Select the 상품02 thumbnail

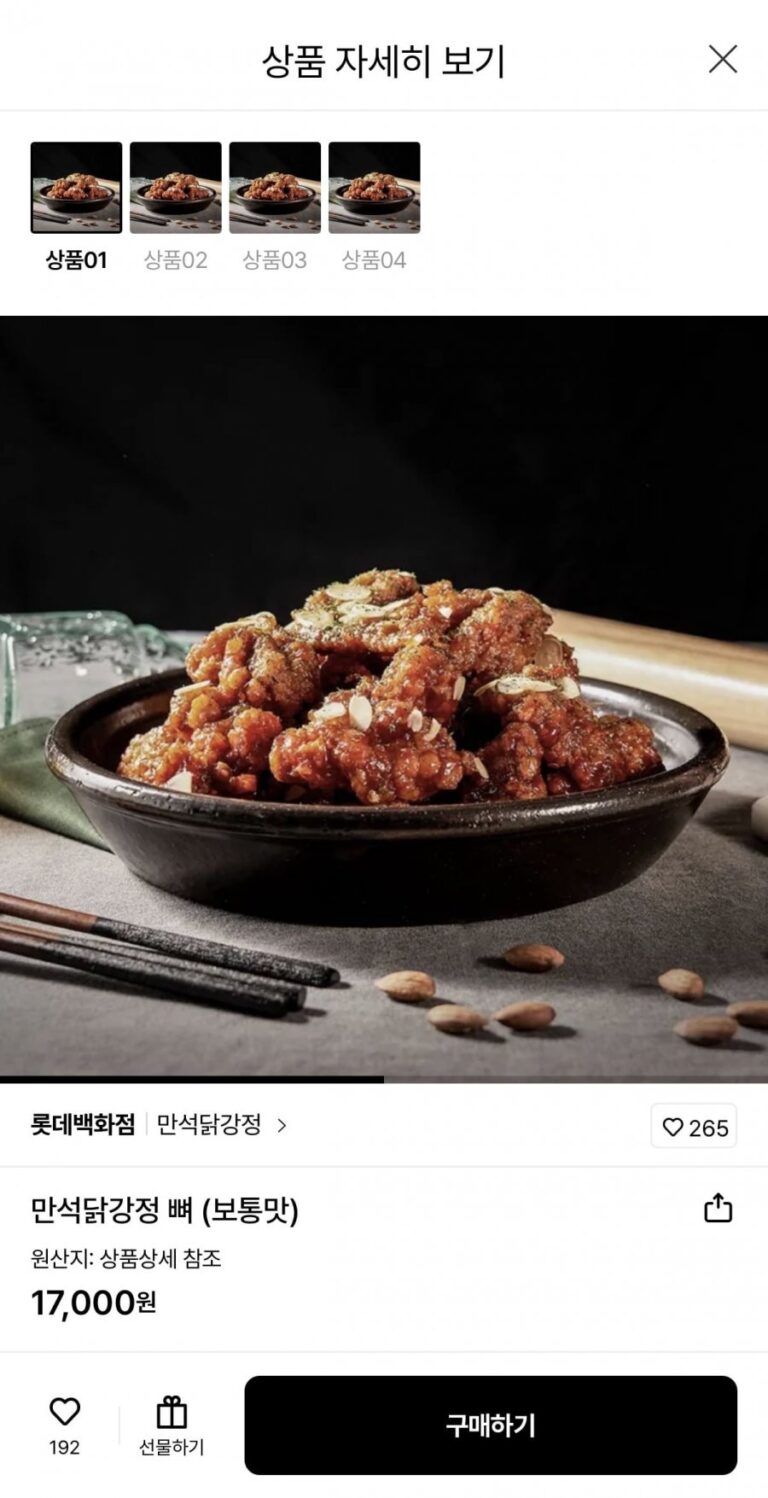click(x=175, y=188)
